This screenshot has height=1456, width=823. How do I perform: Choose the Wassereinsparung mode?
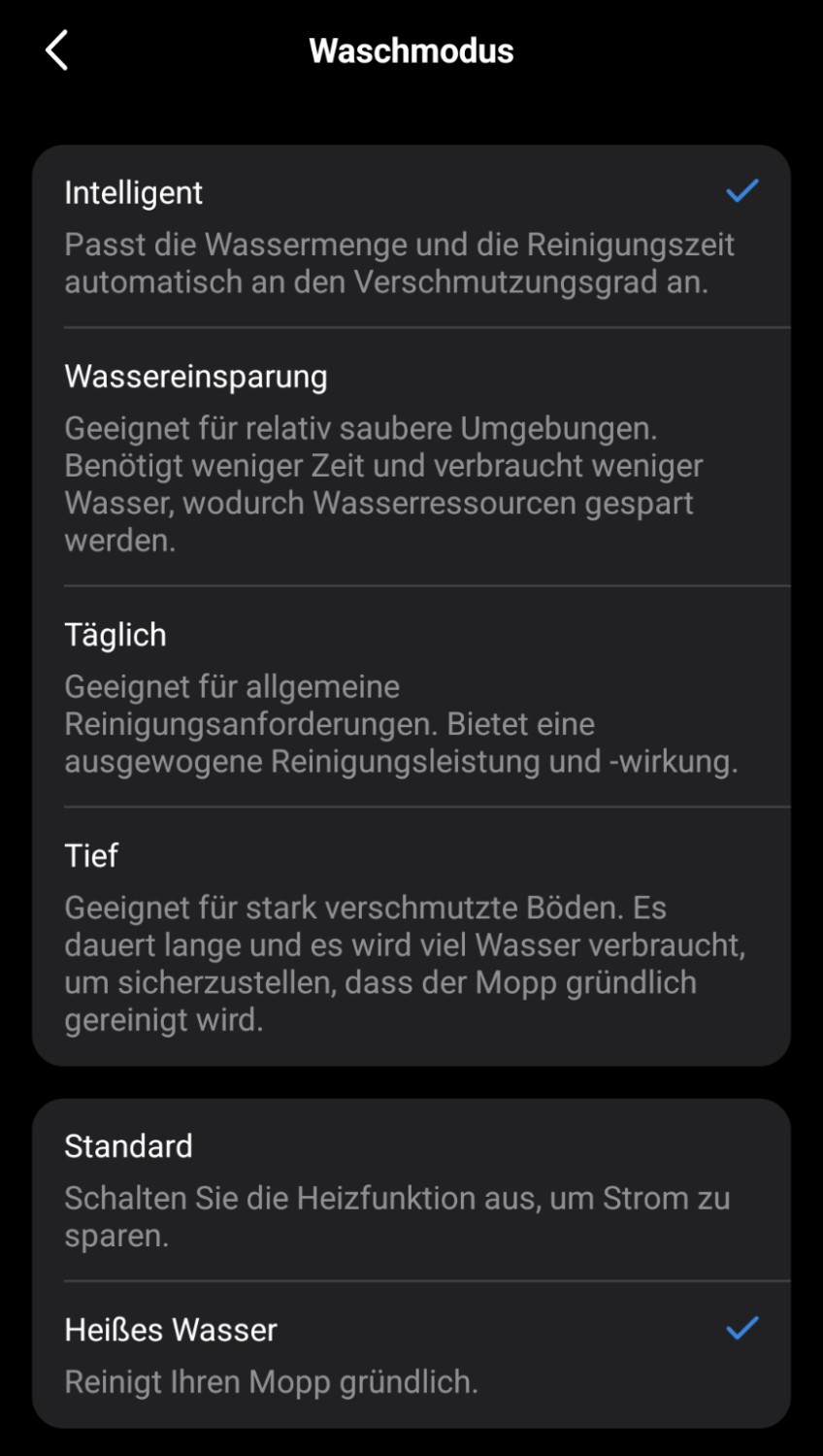pos(411,456)
